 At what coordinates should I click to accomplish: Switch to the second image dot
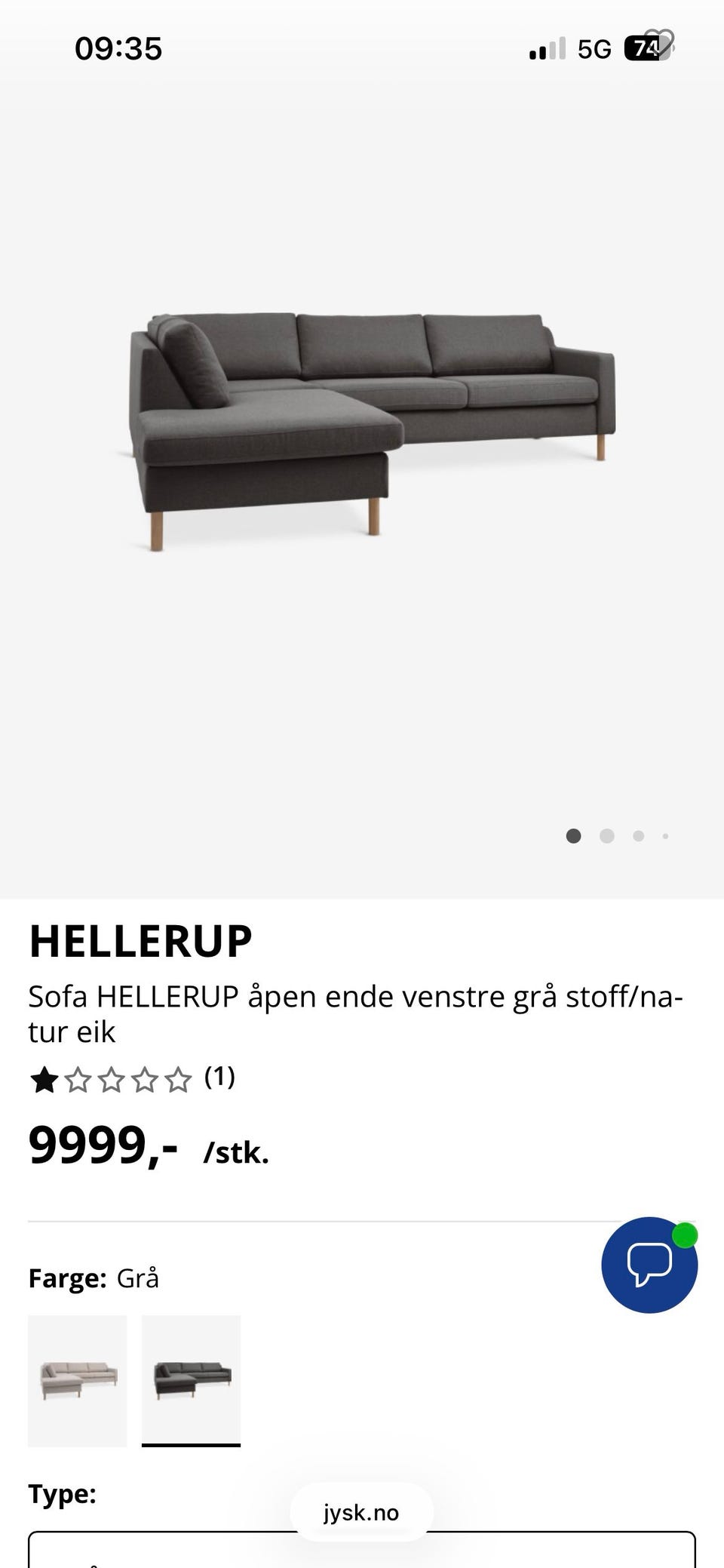(x=606, y=836)
